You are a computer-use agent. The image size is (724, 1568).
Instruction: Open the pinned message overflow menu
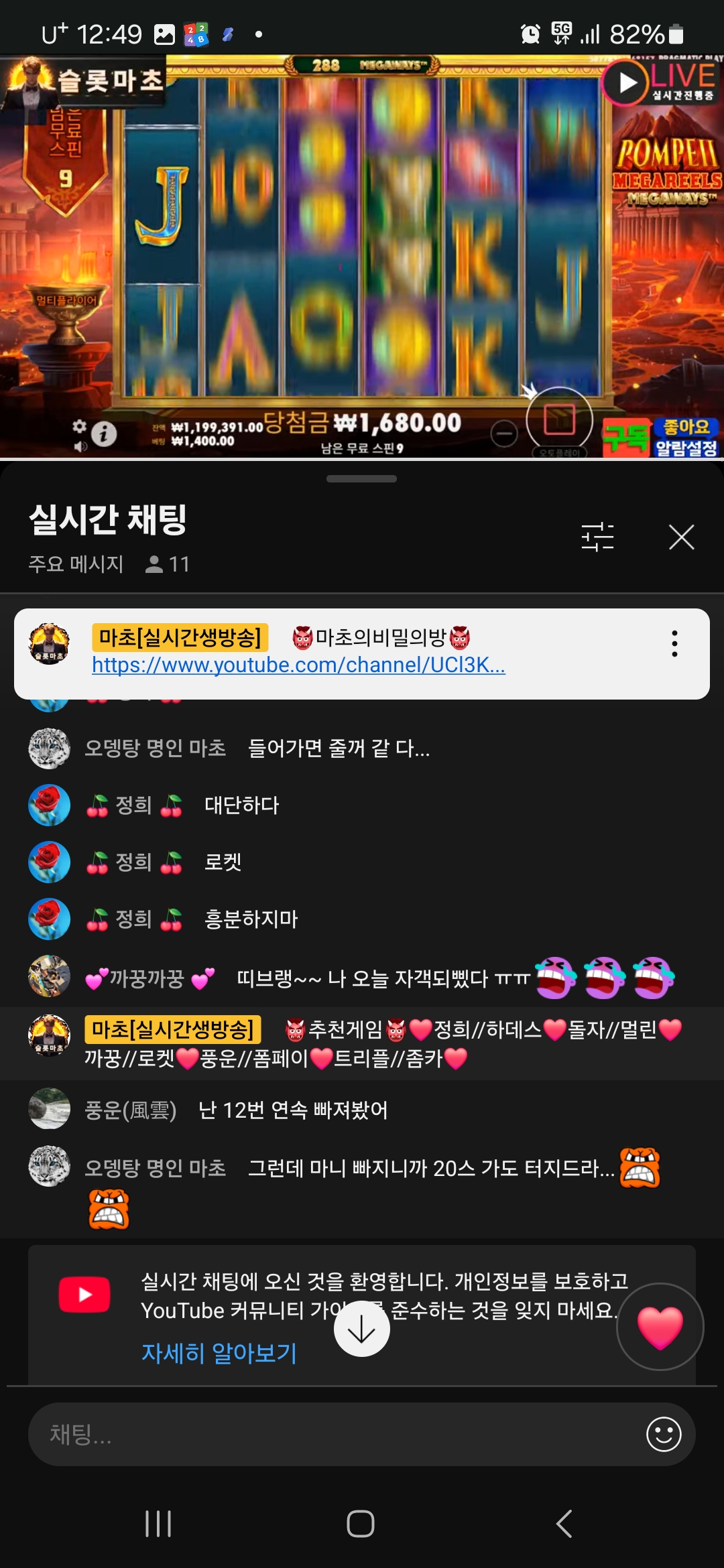pyautogui.click(x=674, y=643)
